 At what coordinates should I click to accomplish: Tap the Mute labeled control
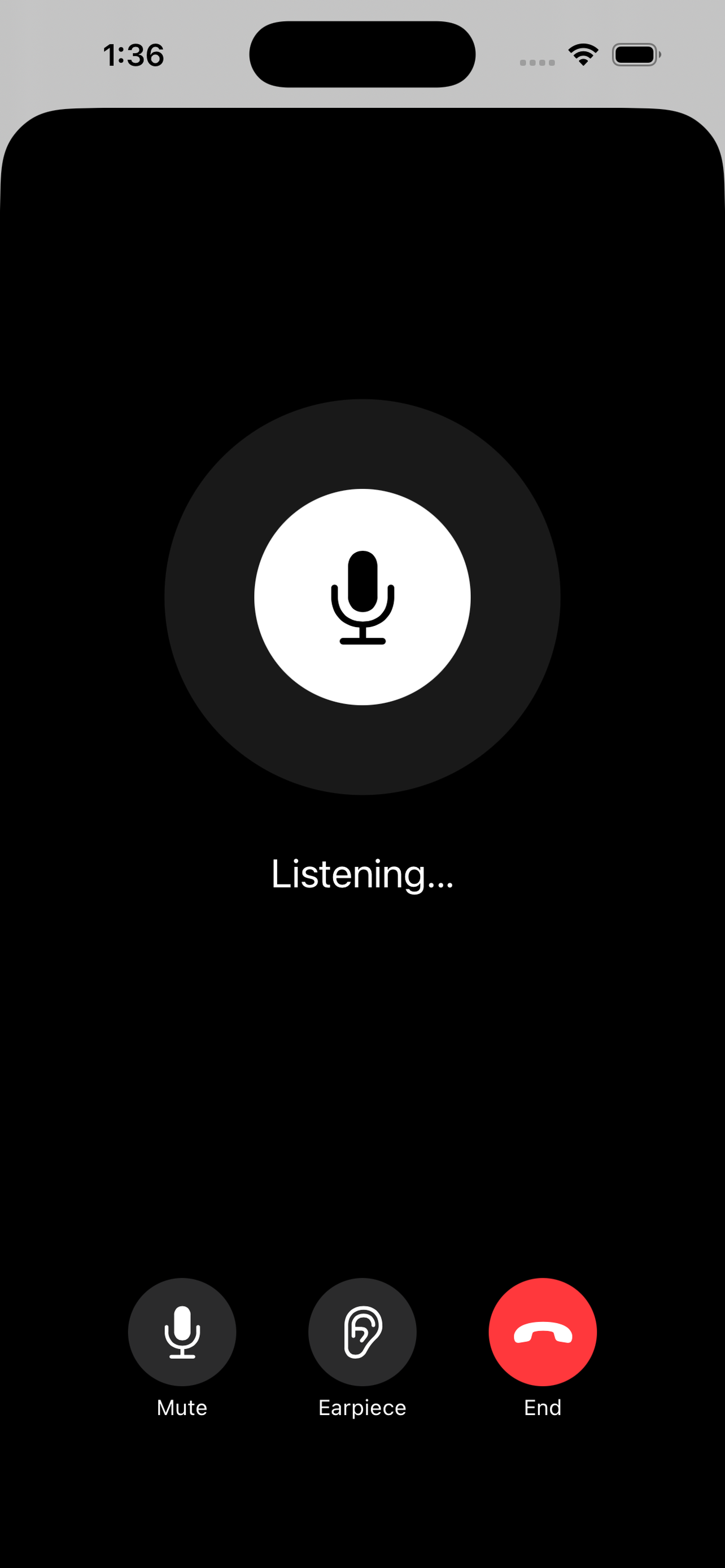tap(181, 1407)
